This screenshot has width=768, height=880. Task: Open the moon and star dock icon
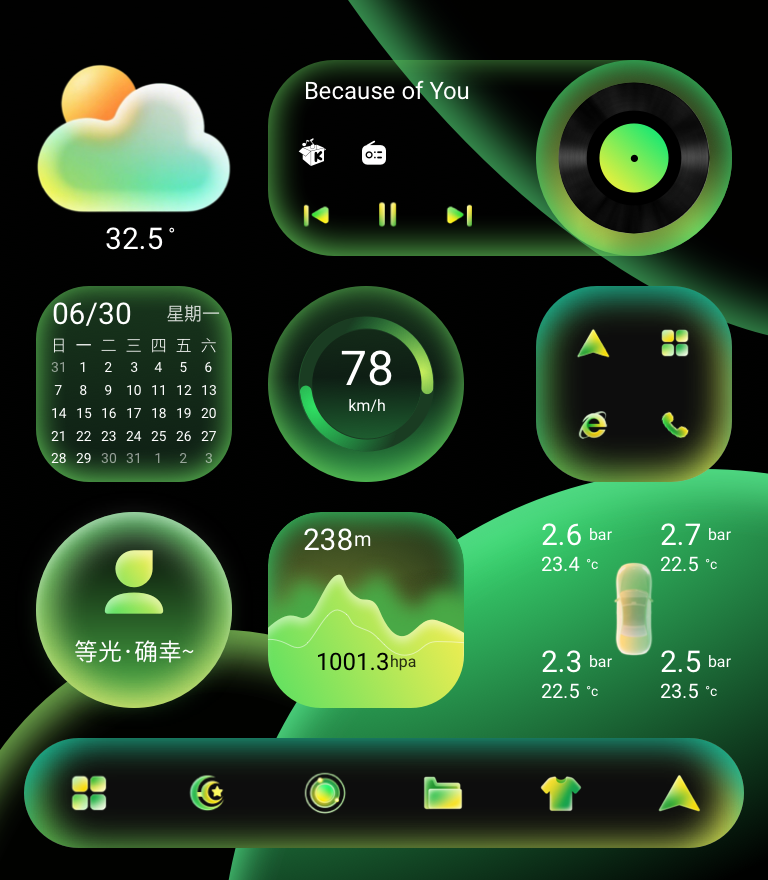coord(207,793)
